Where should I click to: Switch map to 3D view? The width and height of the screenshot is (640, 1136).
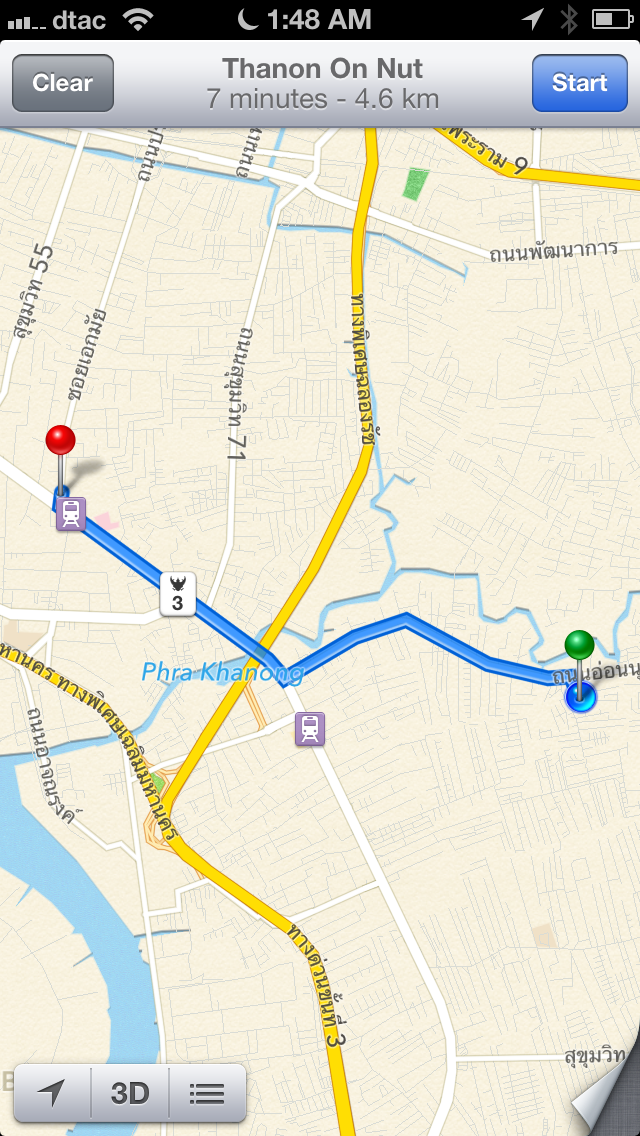point(130,1093)
